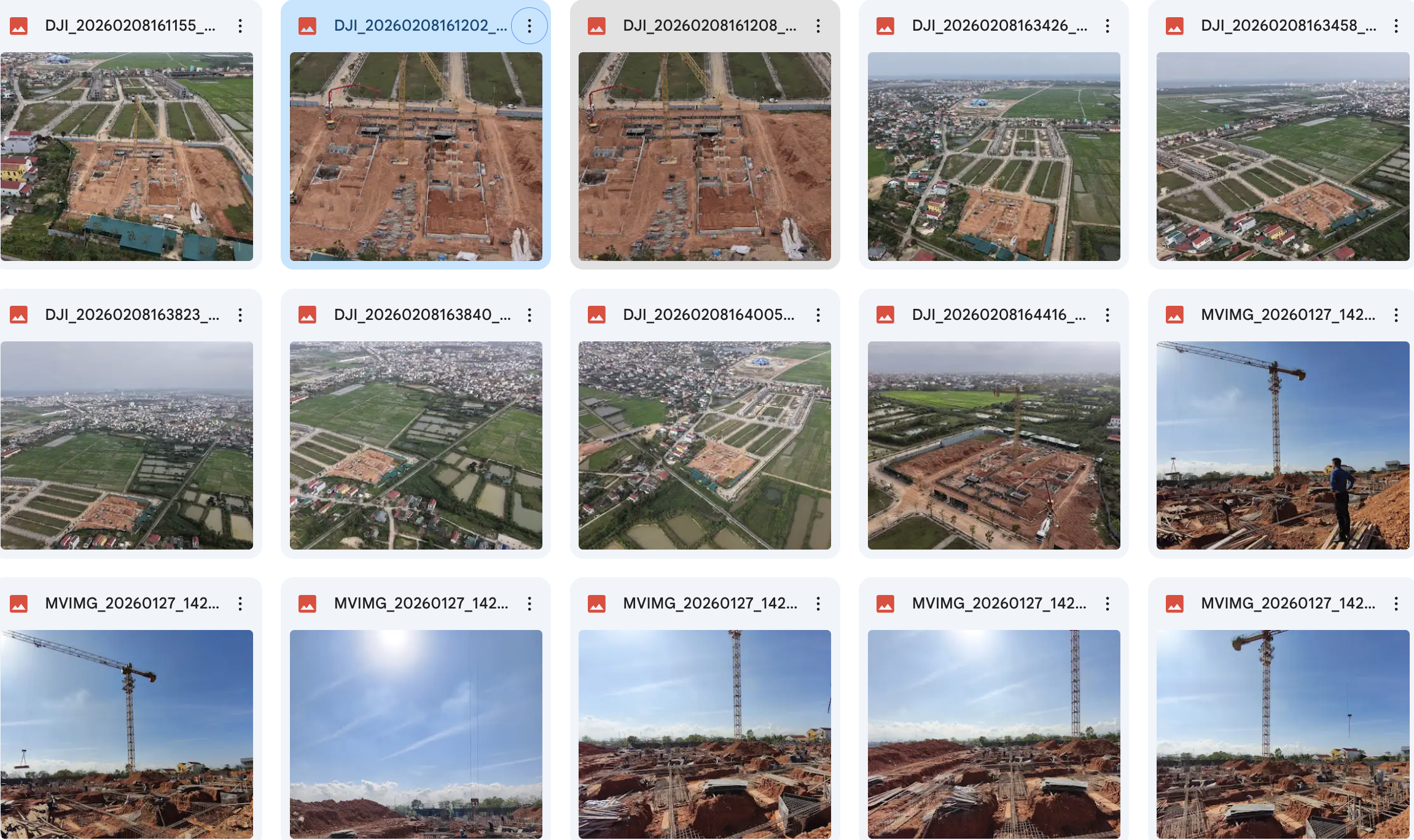Open more options for DJI_20260208161208 file
Image resolution: width=1414 pixels, height=840 pixels.
[818, 26]
